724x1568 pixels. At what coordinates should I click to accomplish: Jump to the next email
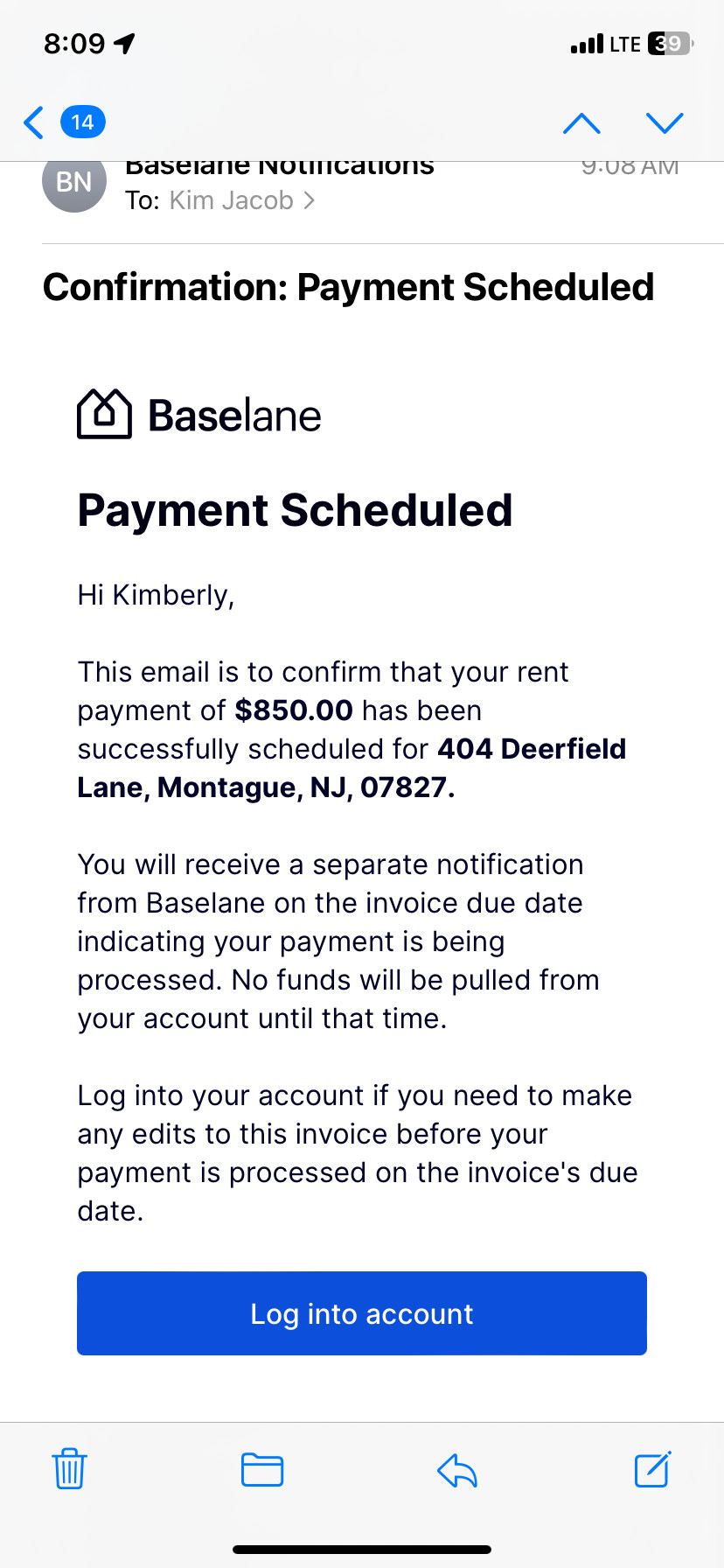coord(665,123)
